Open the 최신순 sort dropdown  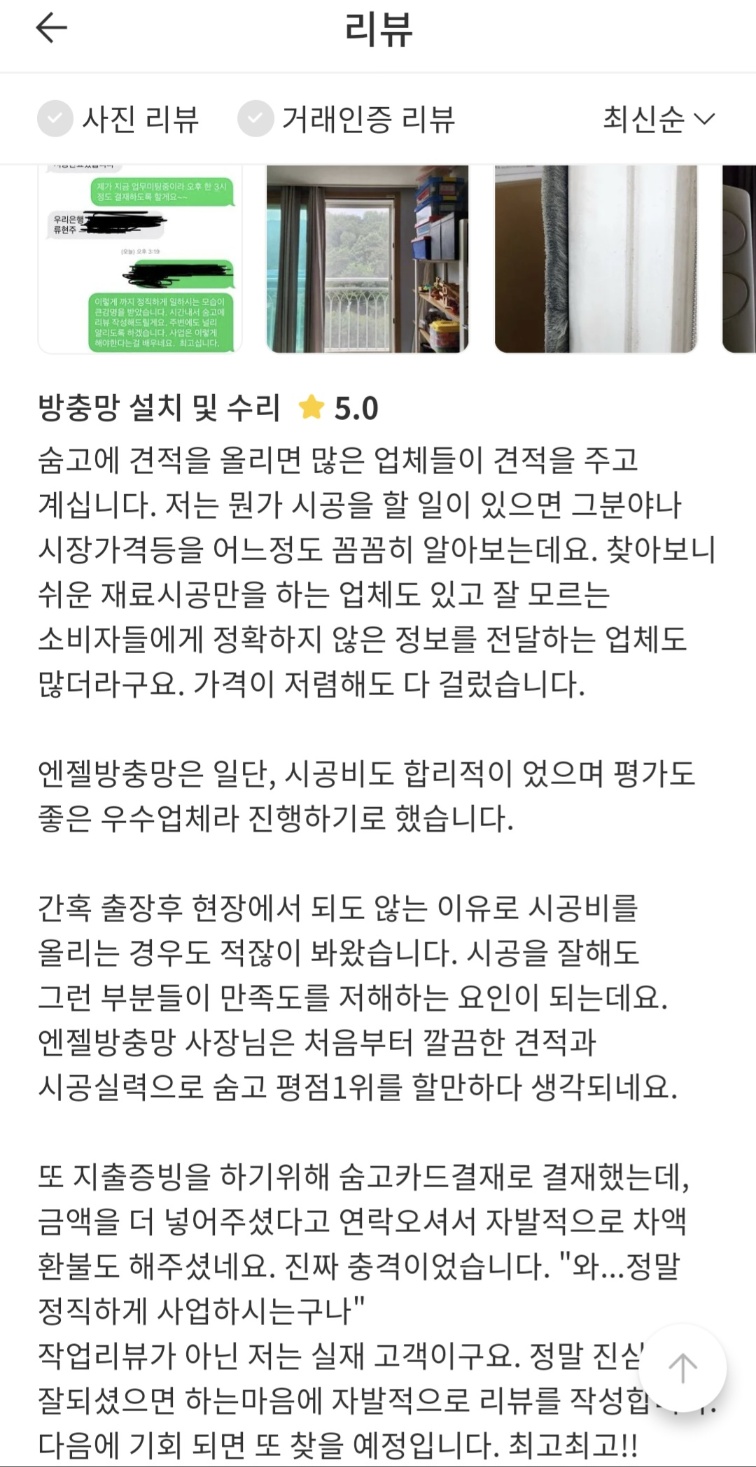click(659, 119)
